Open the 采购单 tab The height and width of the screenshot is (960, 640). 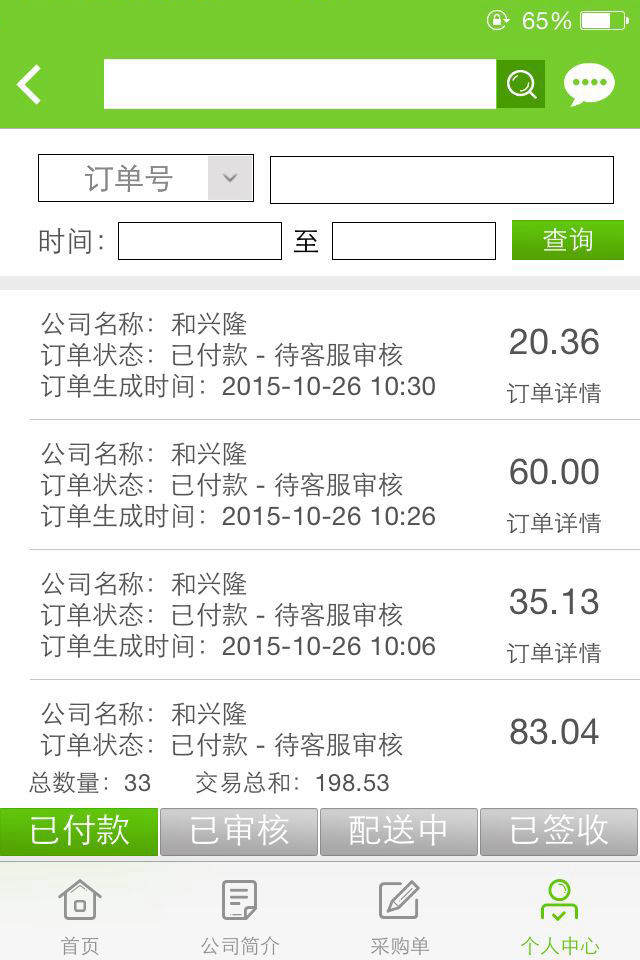(399, 915)
